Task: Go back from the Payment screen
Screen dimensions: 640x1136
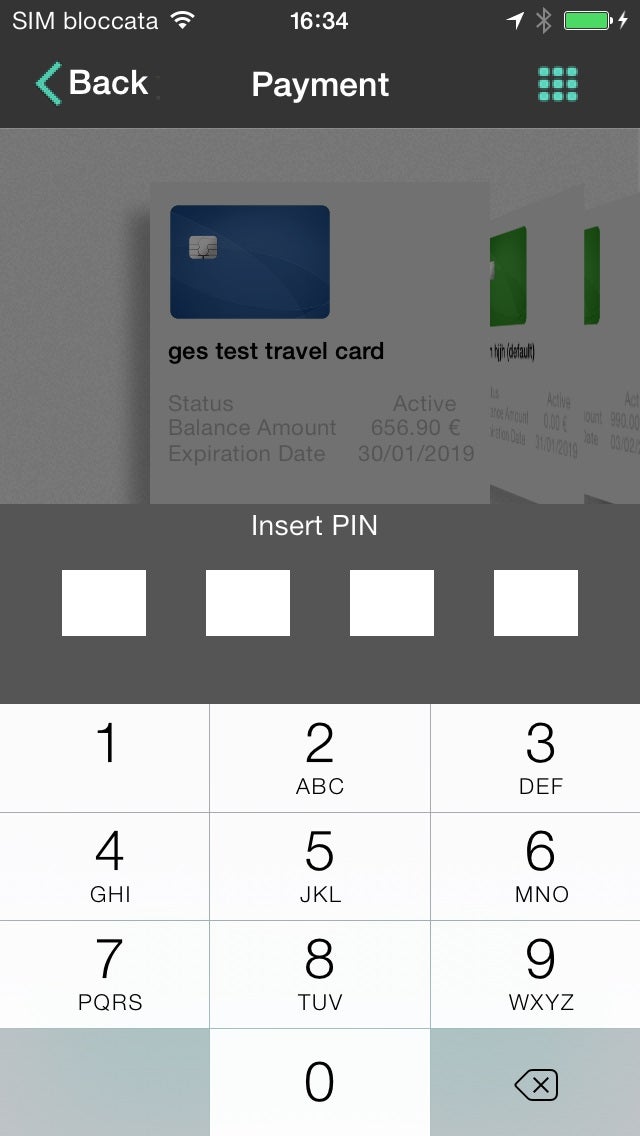Action: pos(92,84)
